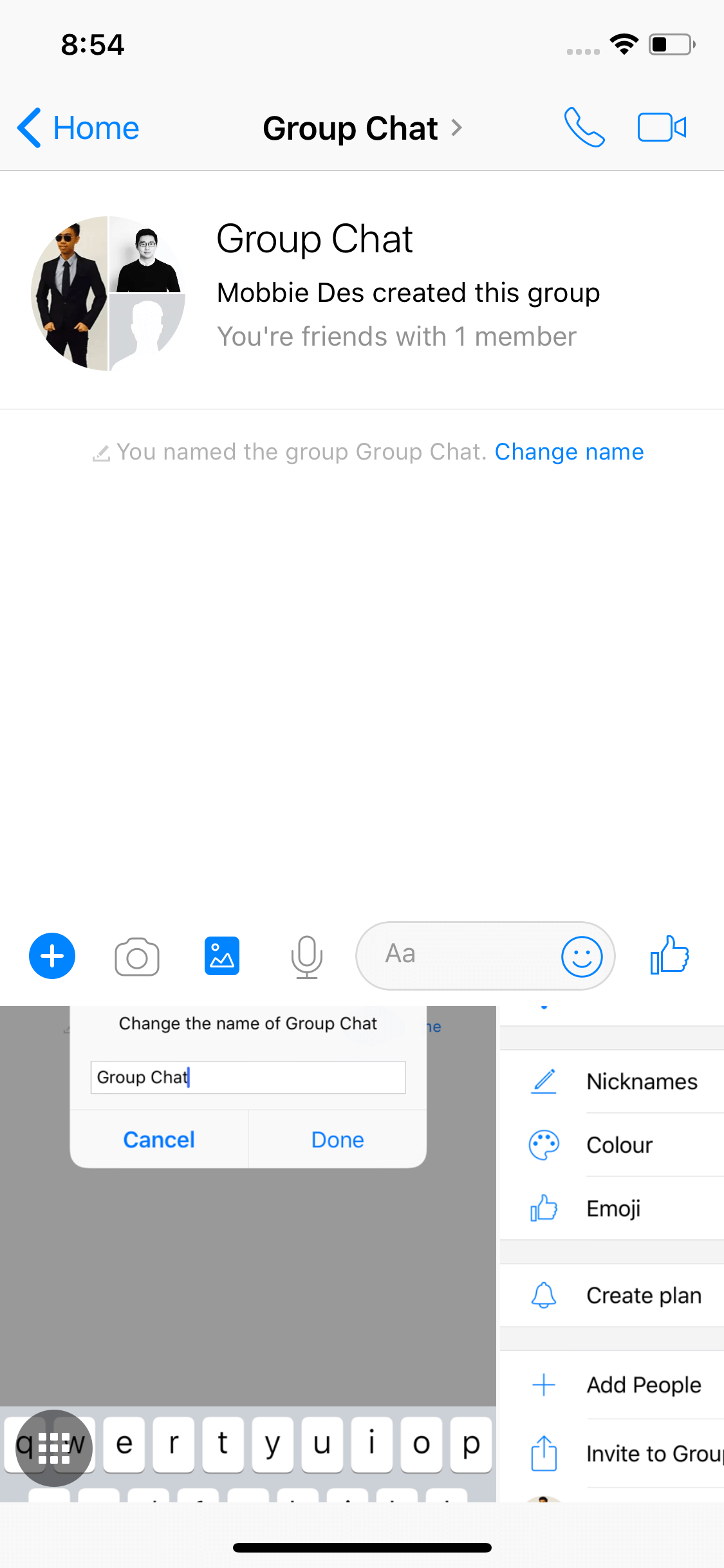Send a thumbs-up like

click(x=669, y=955)
